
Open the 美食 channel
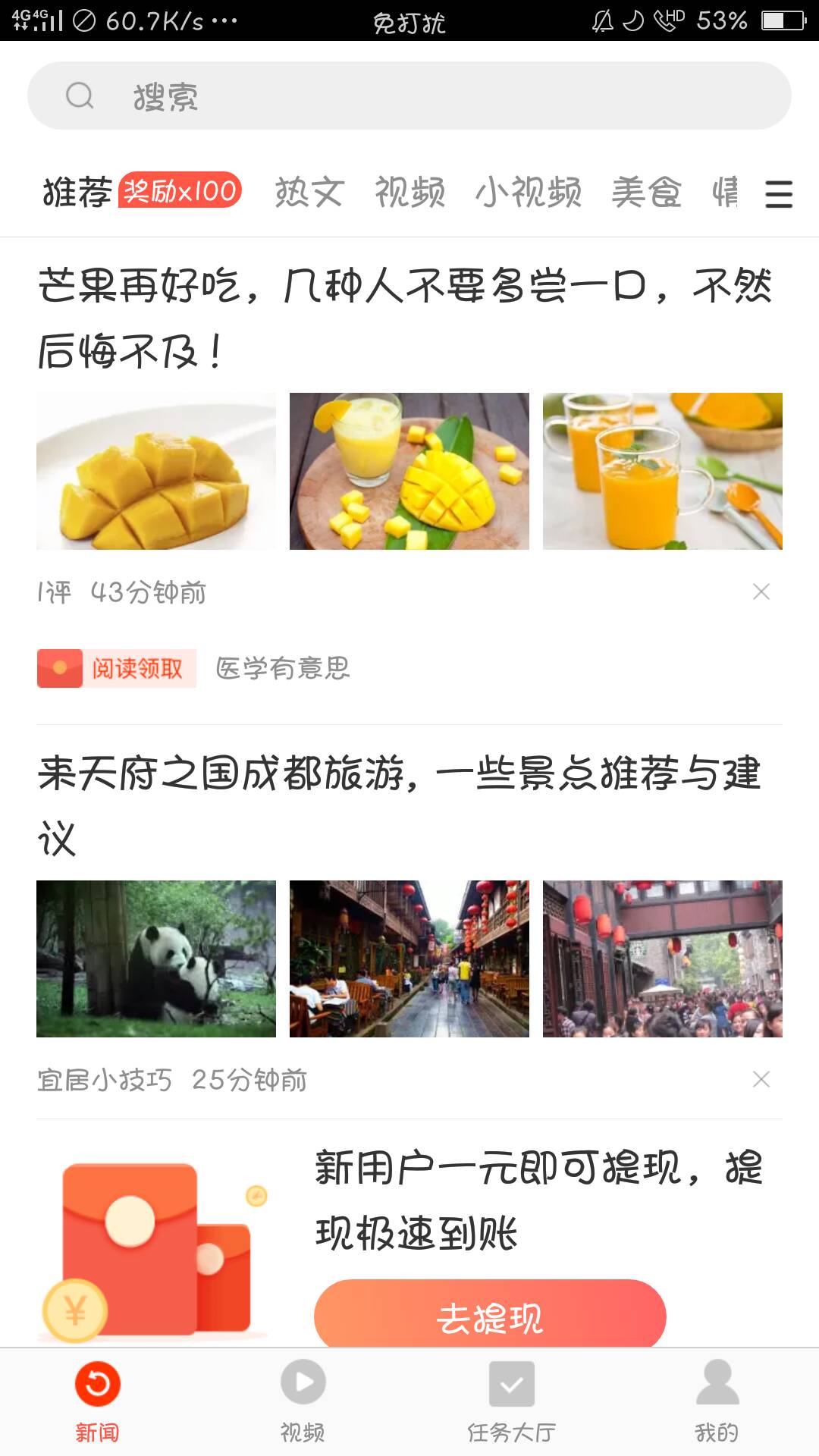pyautogui.click(x=648, y=192)
